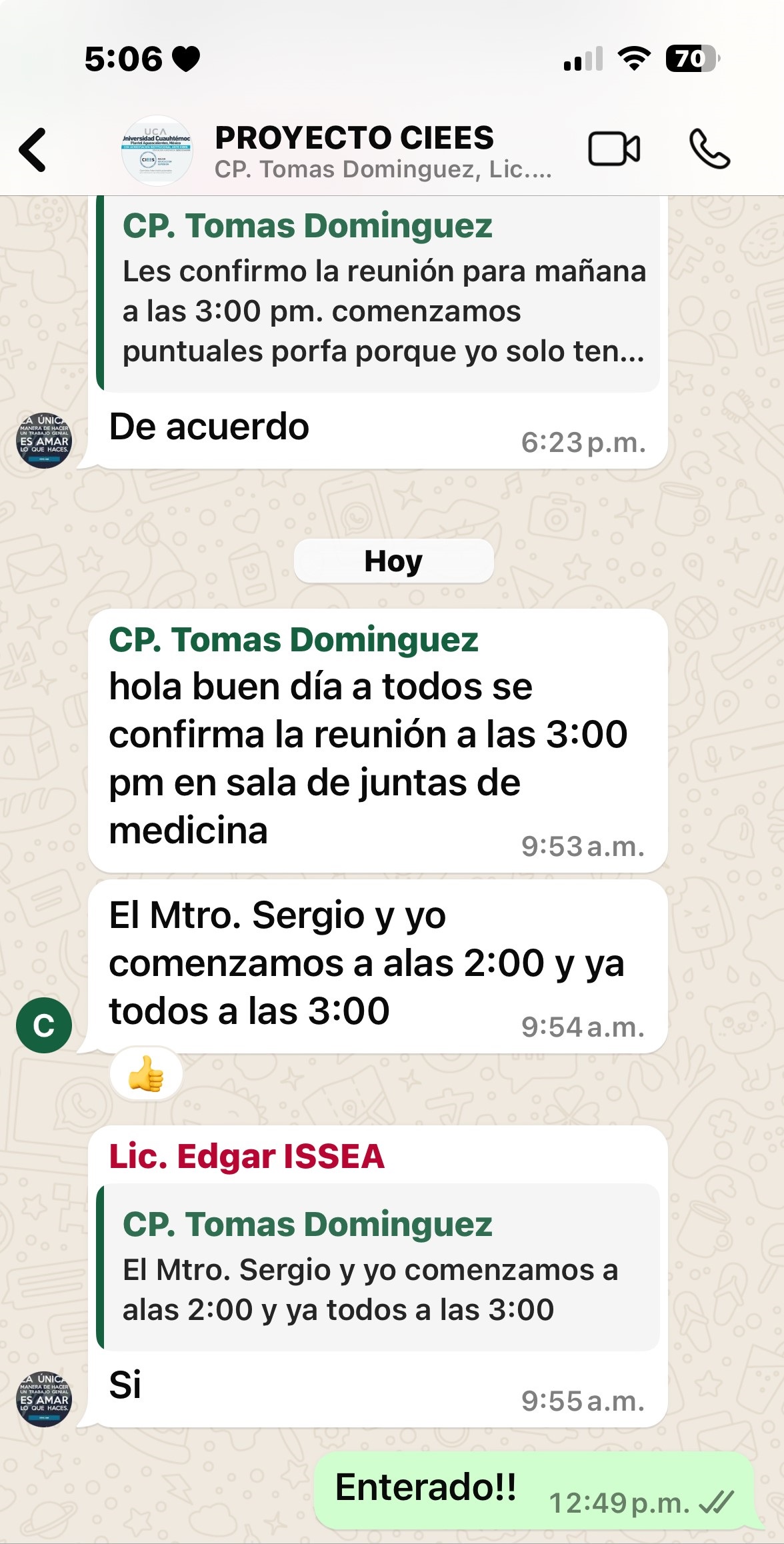This screenshot has width=784, height=1544.
Task: Open sender name Lic. Edgar ISSEA
Action: [x=247, y=1157]
